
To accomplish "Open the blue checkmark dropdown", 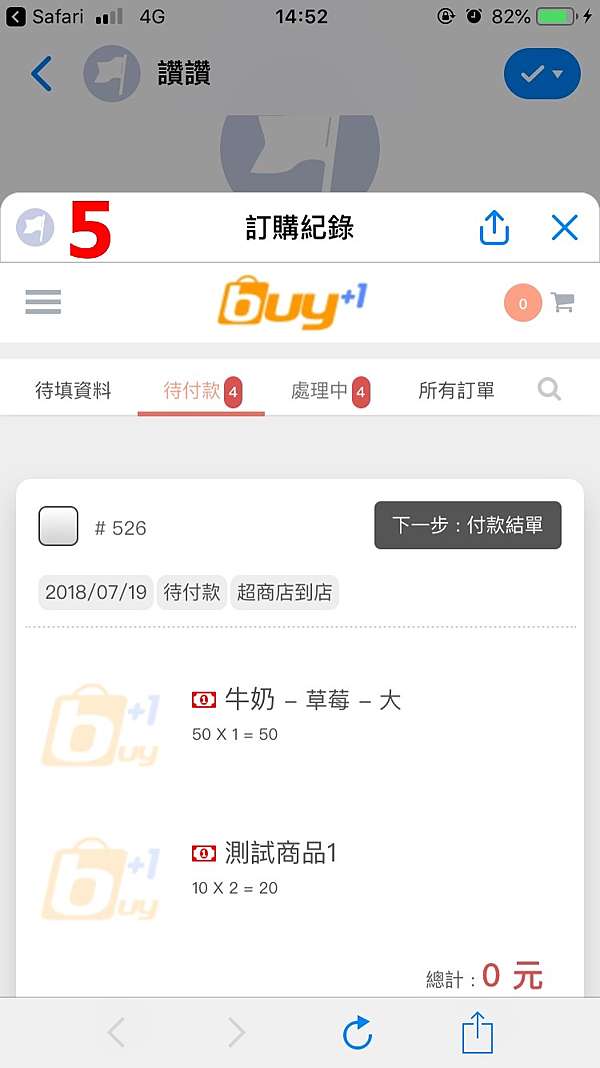I will tap(542, 74).
